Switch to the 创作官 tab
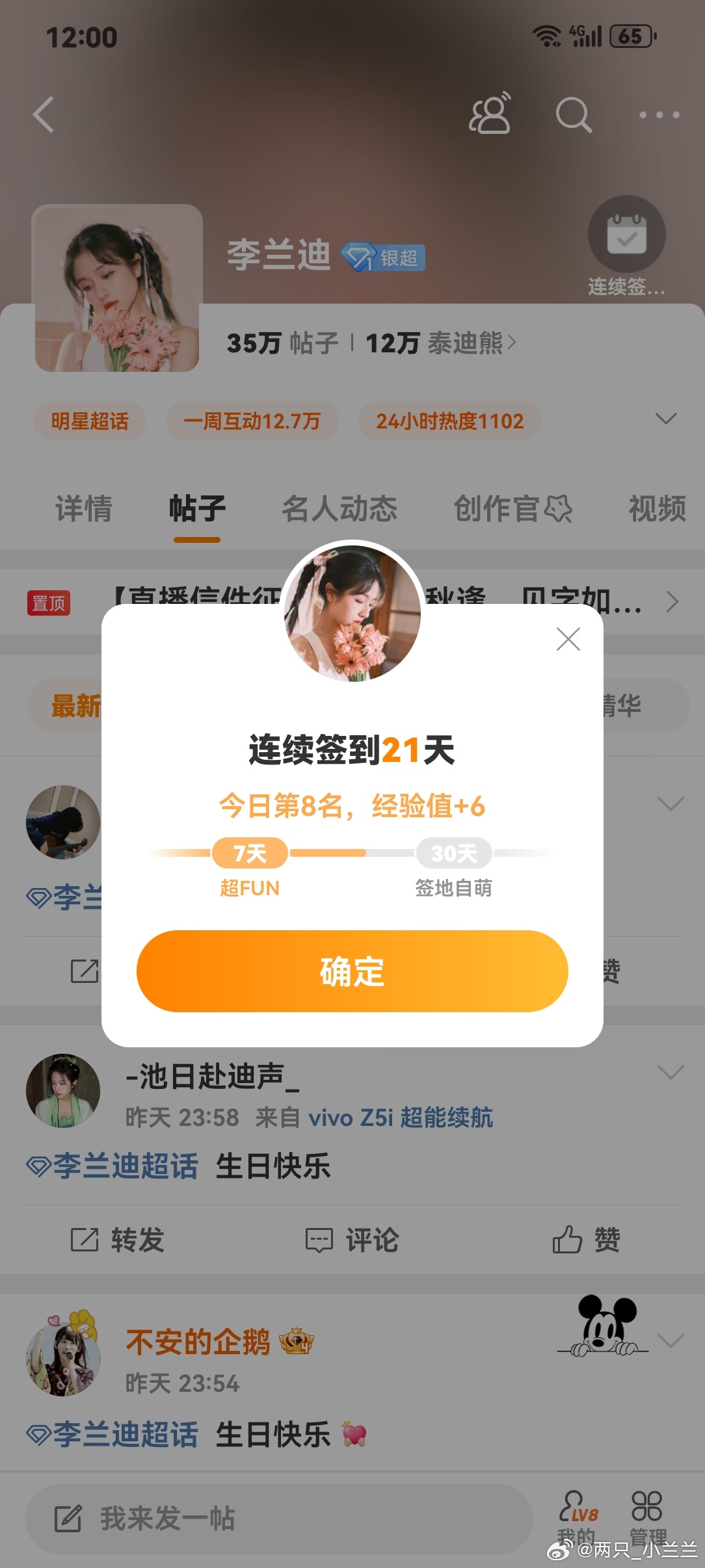 512,508
